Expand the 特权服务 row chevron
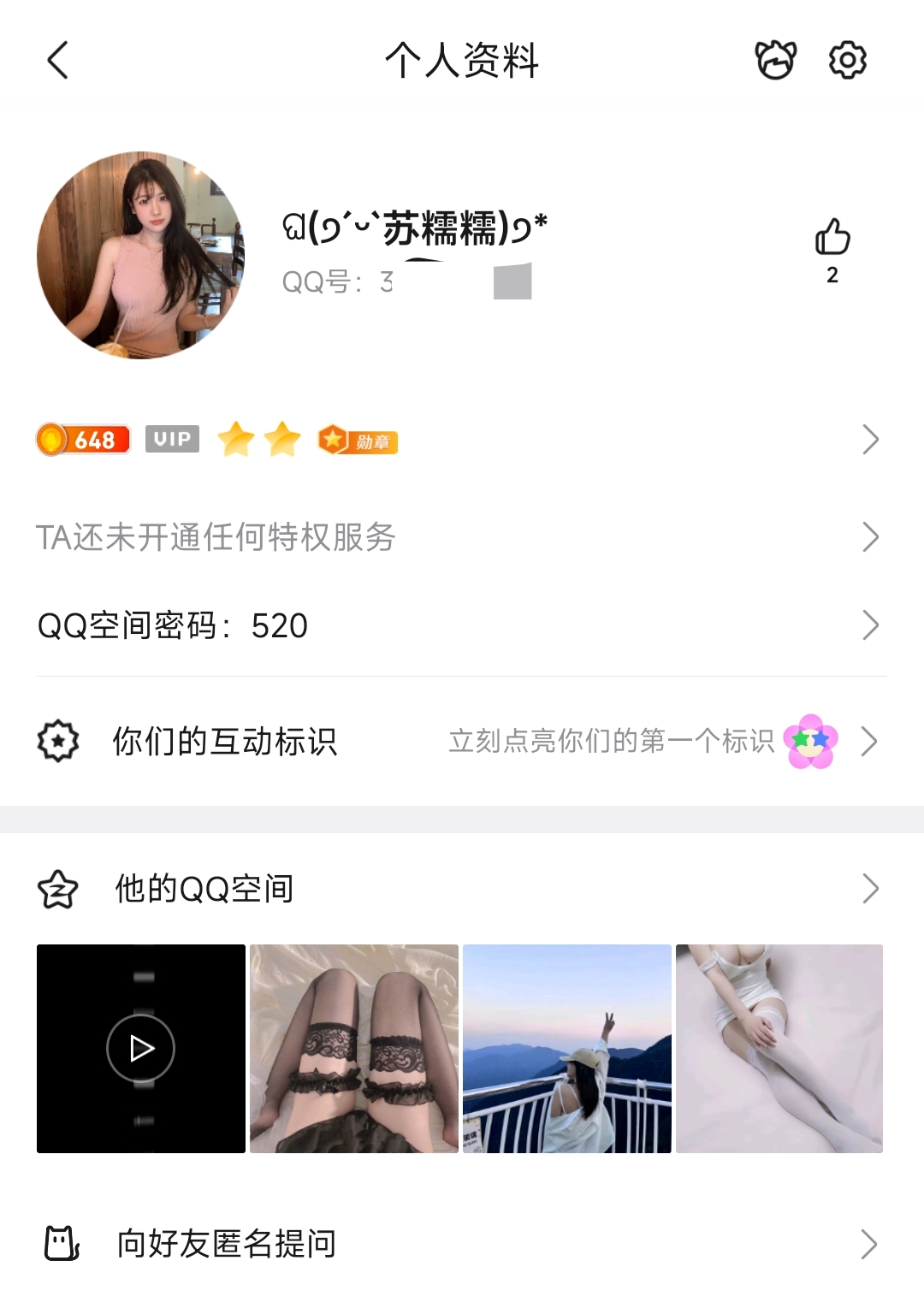 [871, 536]
